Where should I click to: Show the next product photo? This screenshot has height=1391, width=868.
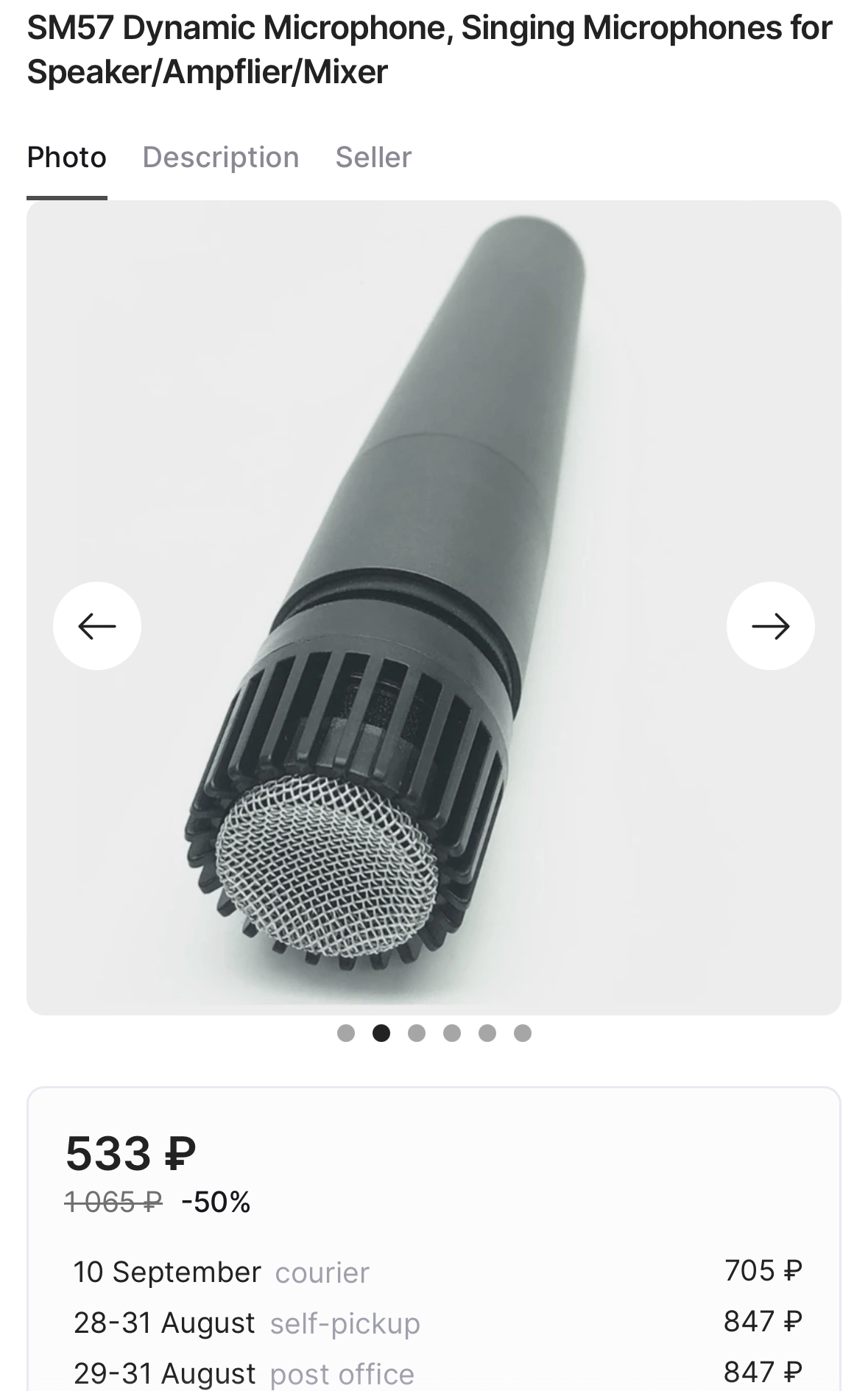click(x=770, y=626)
